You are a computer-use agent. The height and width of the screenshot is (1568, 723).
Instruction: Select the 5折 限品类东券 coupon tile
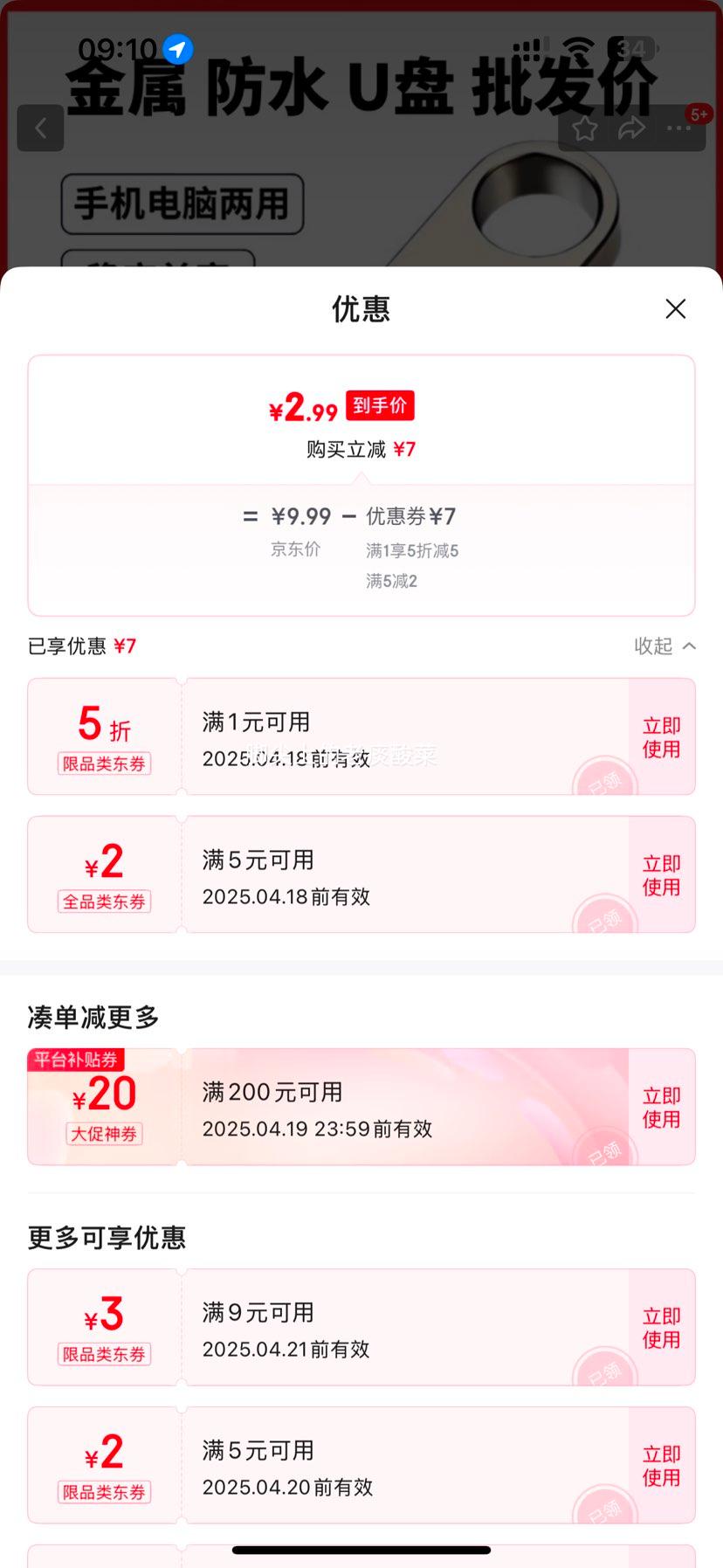pos(104,736)
